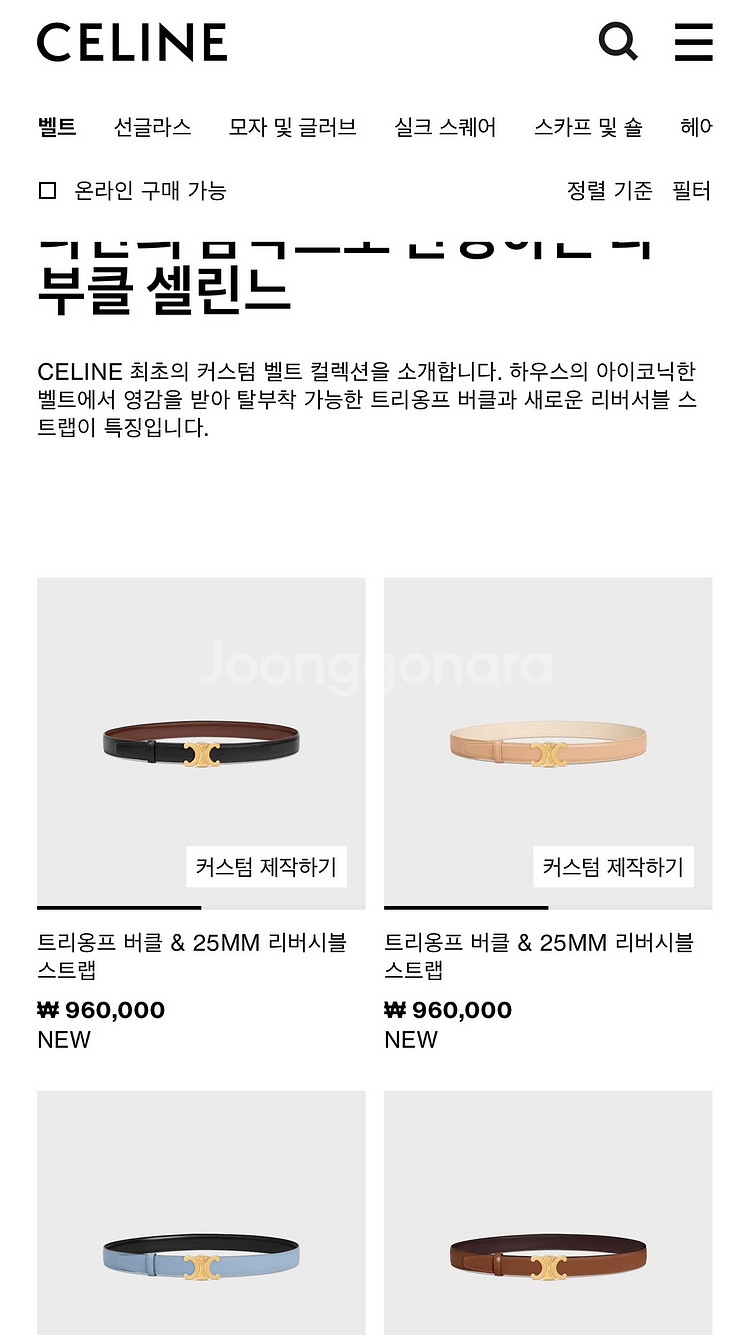
Task: Open the hamburger menu
Action: pyautogui.click(x=692, y=42)
